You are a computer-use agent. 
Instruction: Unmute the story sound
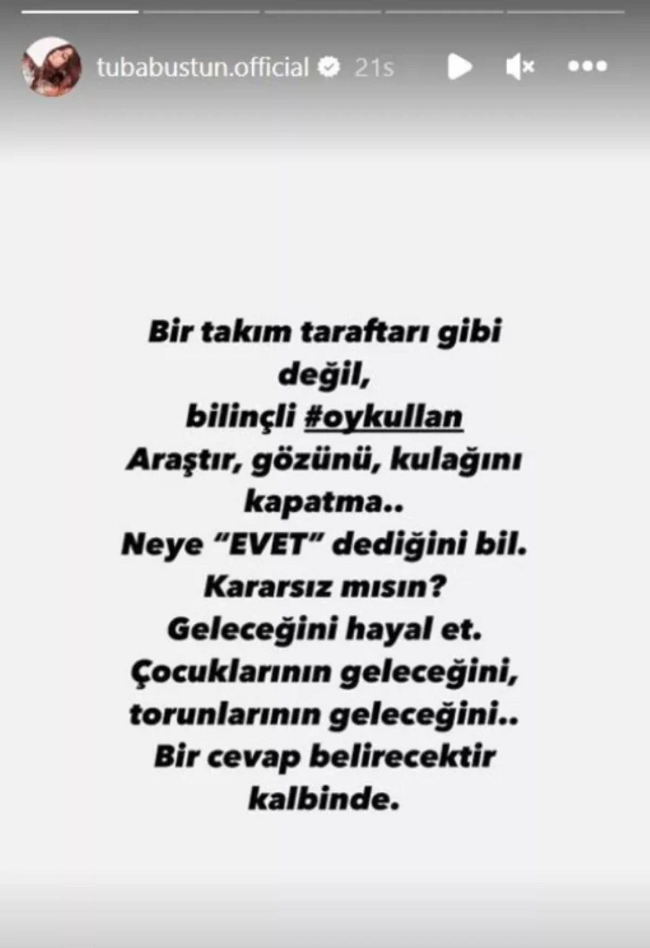click(520, 67)
